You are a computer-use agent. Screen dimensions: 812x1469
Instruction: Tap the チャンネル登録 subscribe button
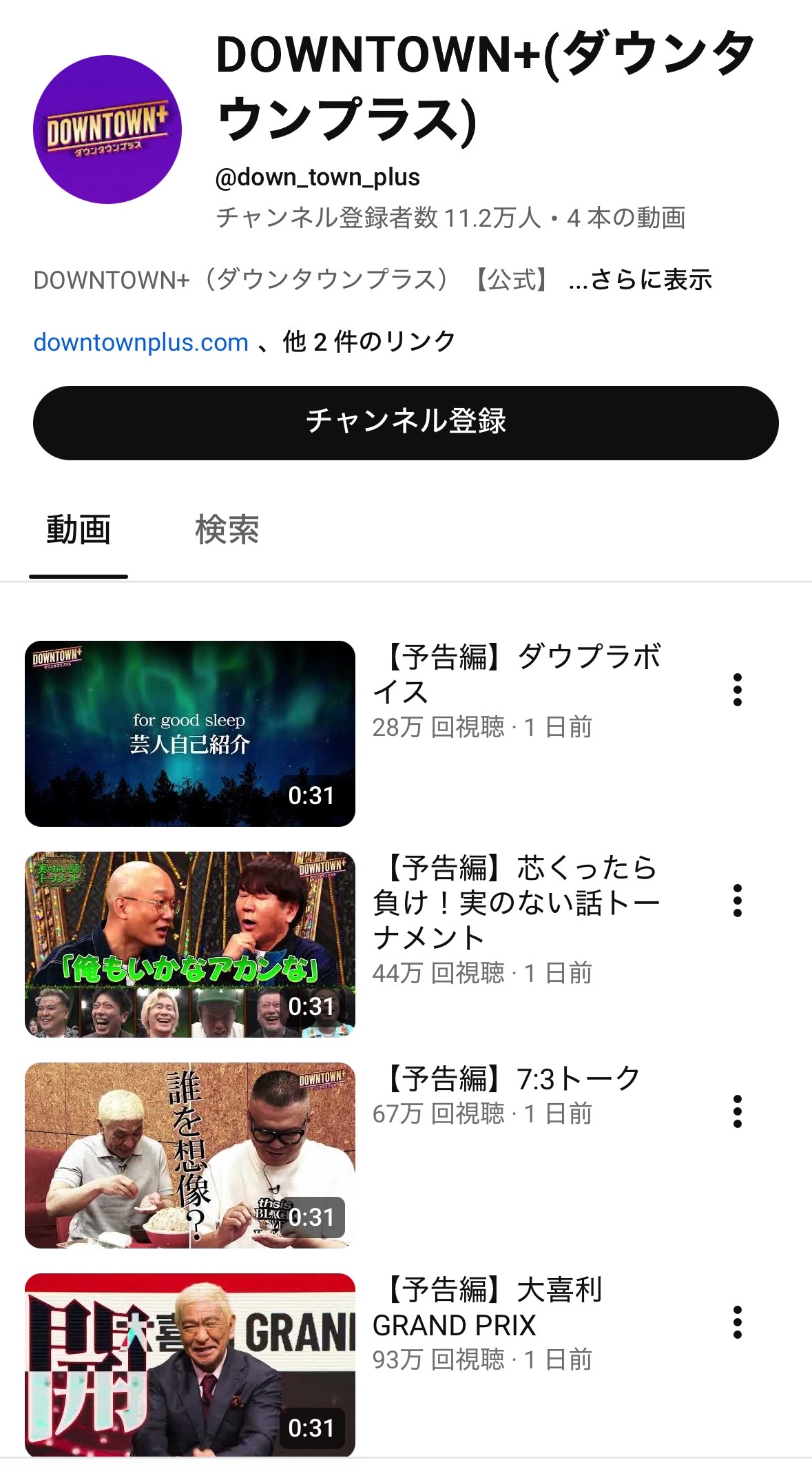[x=406, y=422]
